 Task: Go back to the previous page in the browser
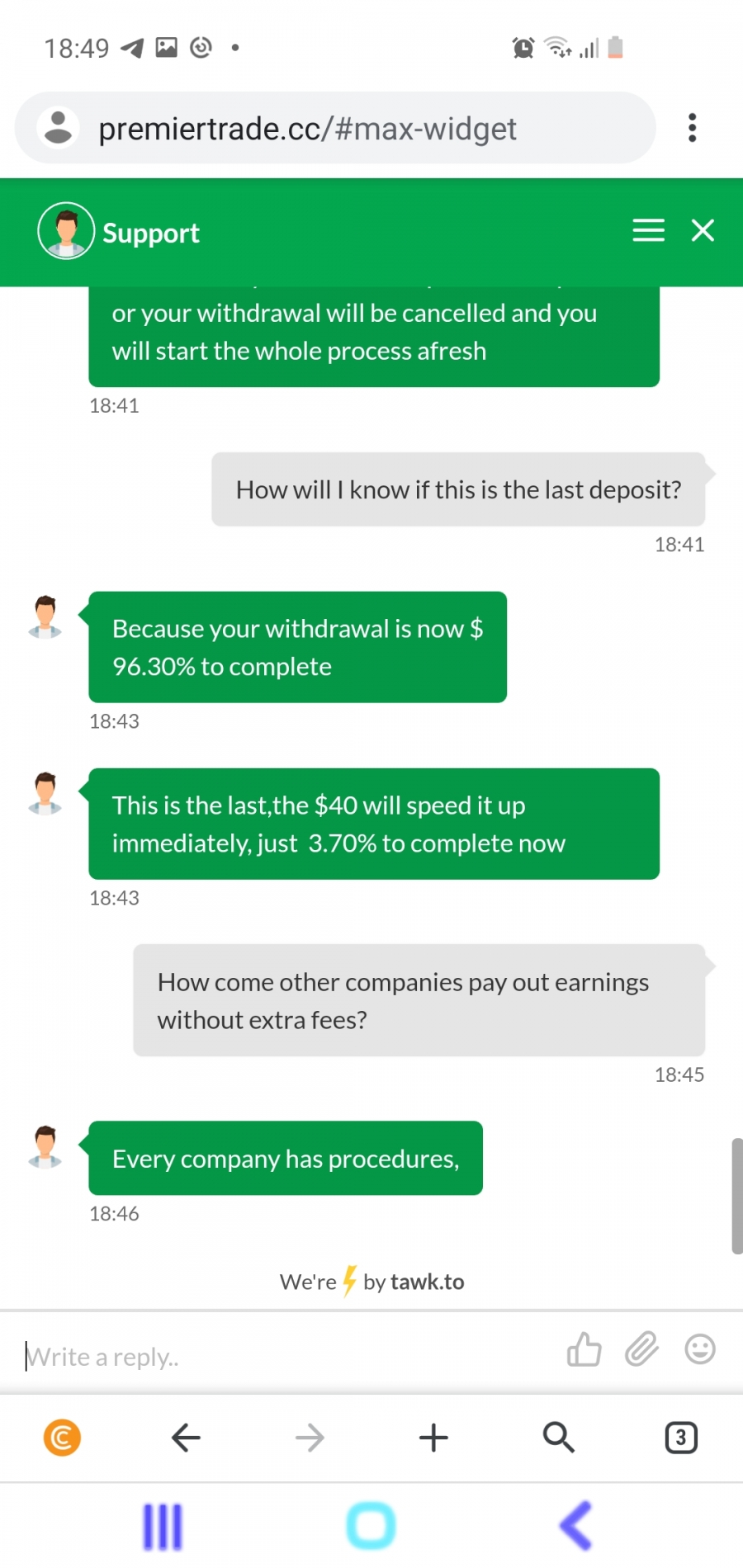(x=186, y=1438)
